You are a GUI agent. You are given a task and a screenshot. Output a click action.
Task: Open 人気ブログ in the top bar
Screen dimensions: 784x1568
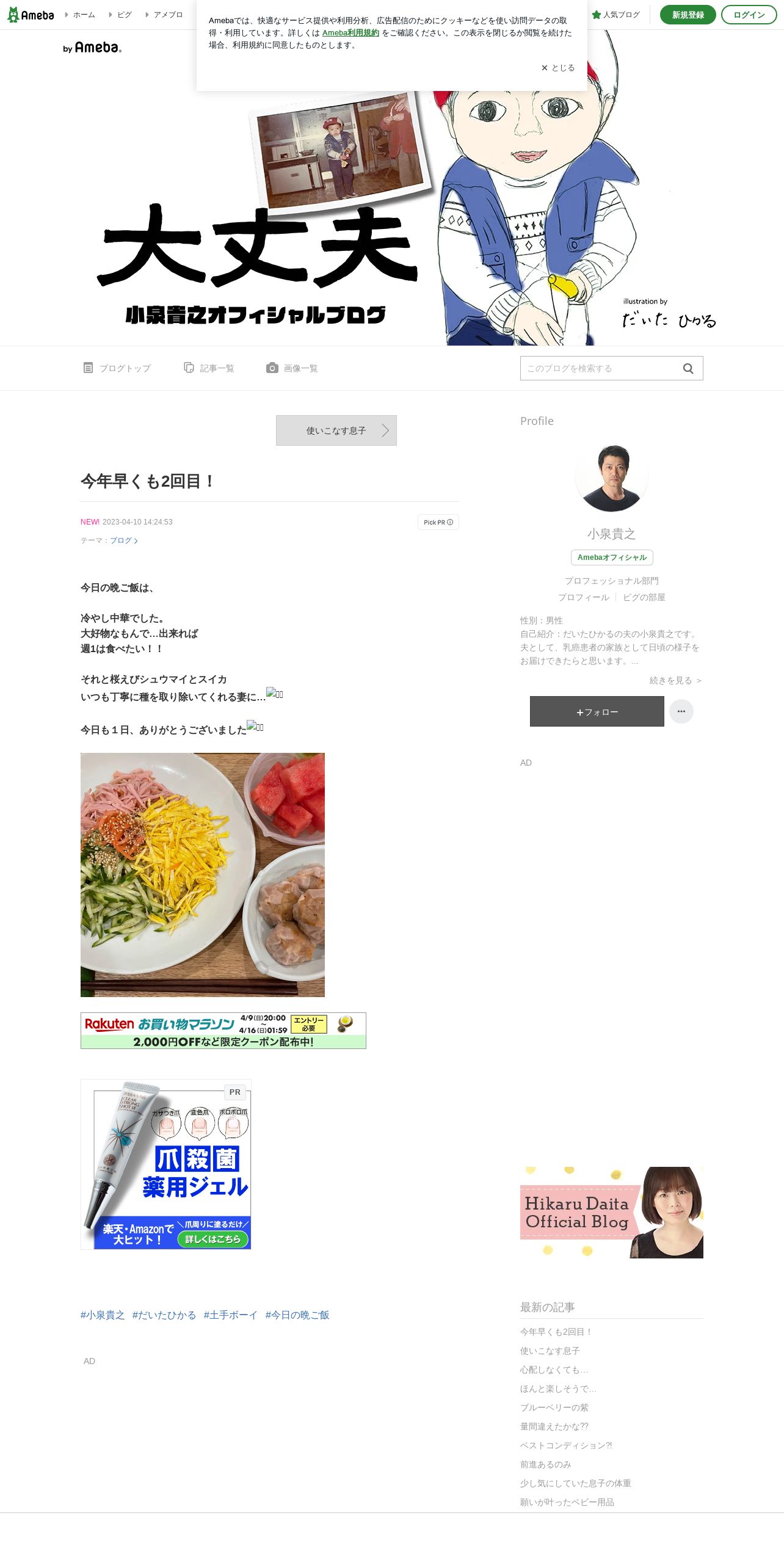point(615,15)
